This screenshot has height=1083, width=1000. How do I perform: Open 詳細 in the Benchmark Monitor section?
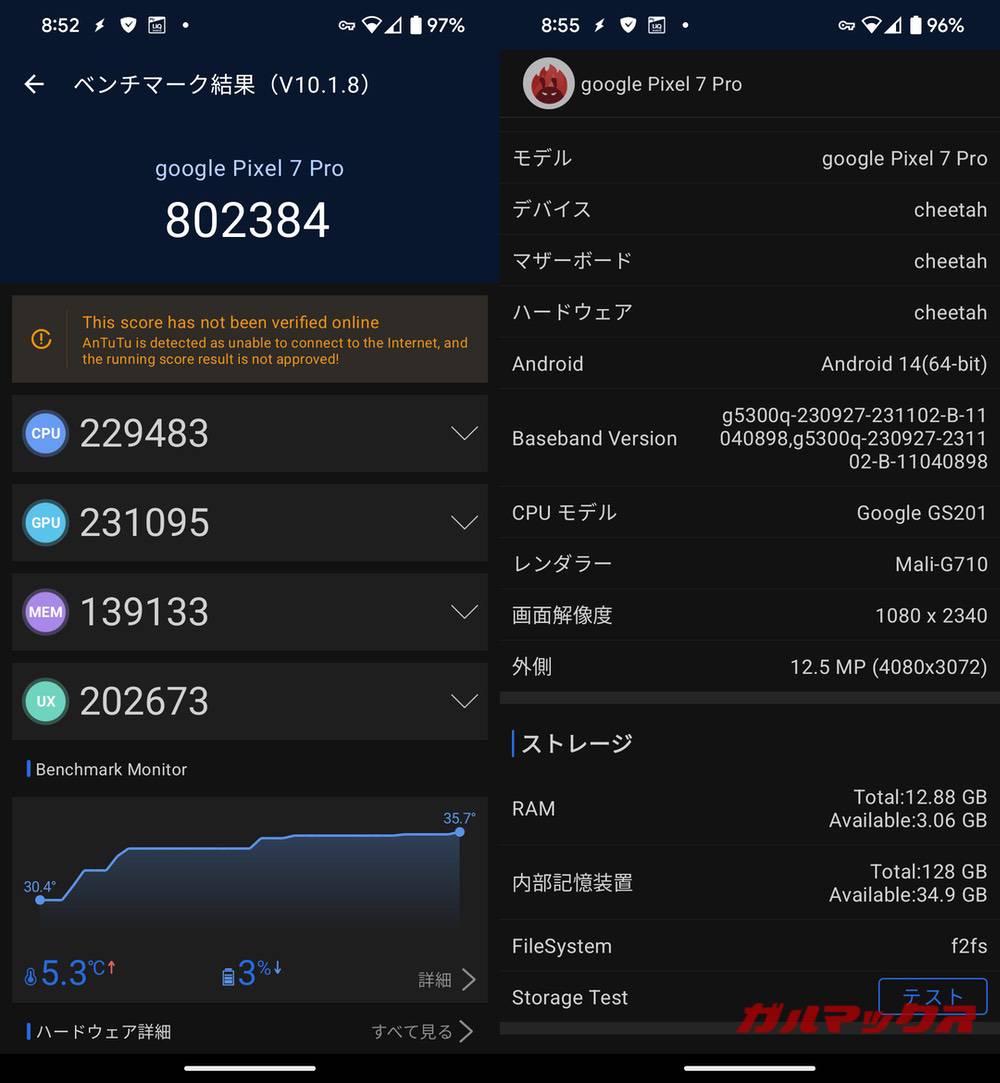click(x=441, y=979)
